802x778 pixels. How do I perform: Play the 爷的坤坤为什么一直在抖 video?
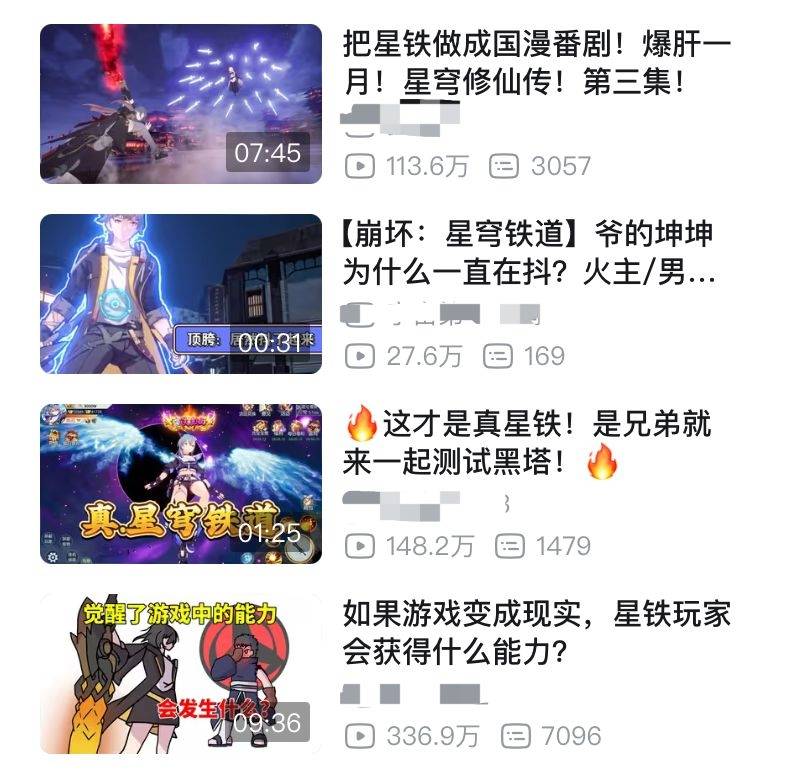pyautogui.click(x=181, y=294)
